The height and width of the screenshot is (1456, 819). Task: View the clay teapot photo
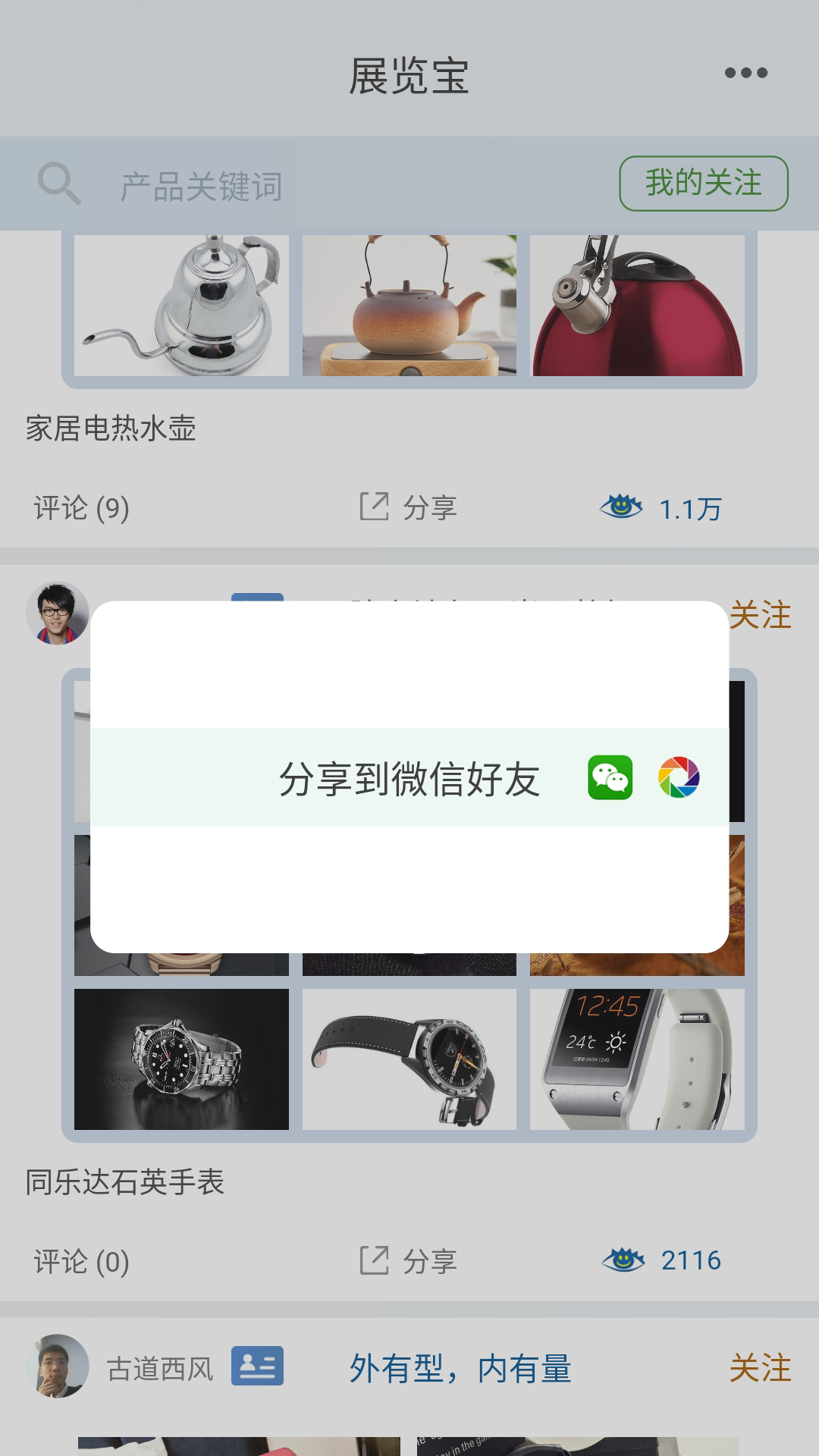click(x=409, y=306)
